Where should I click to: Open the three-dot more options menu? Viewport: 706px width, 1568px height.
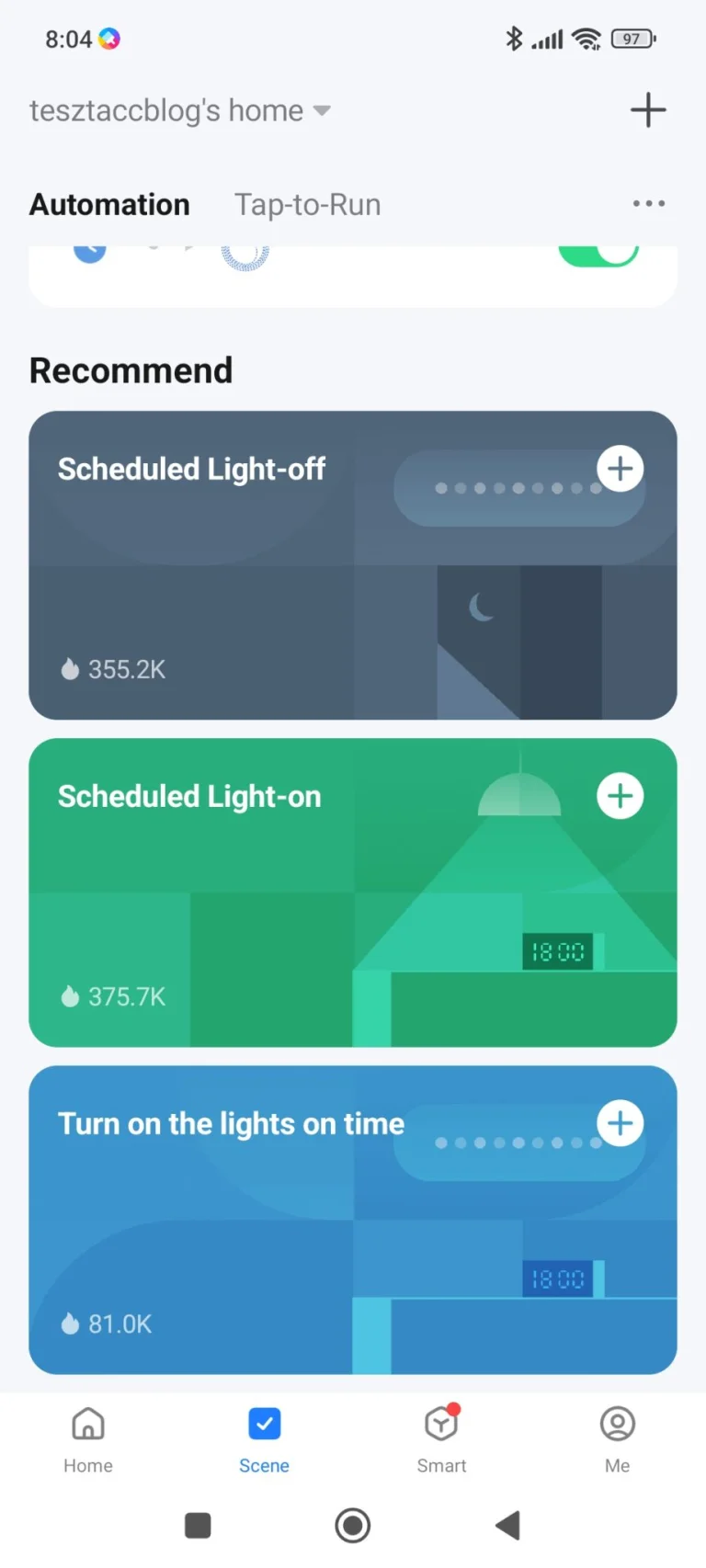(x=649, y=203)
